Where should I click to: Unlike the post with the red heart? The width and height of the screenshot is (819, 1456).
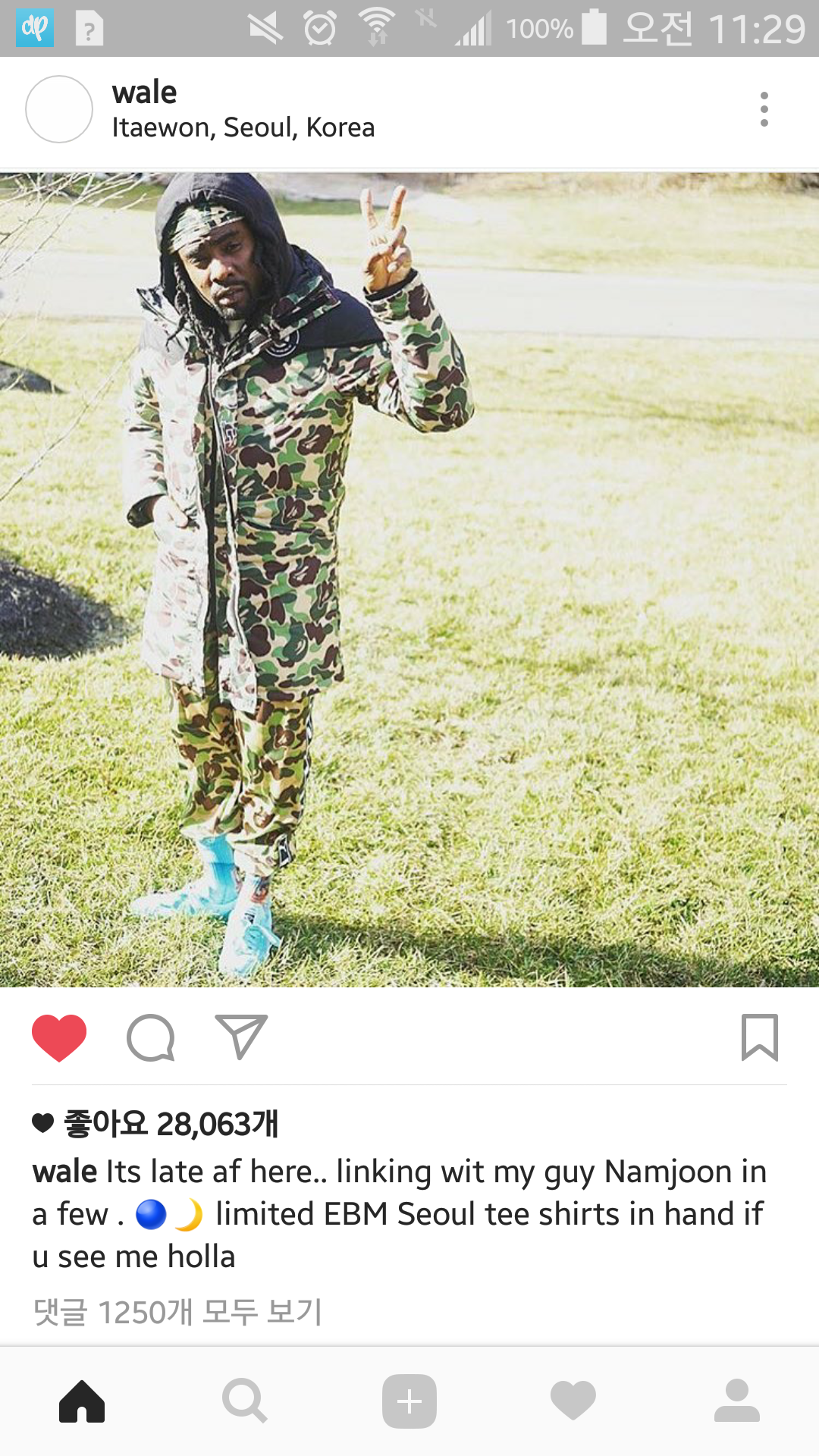pyautogui.click(x=59, y=1037)
